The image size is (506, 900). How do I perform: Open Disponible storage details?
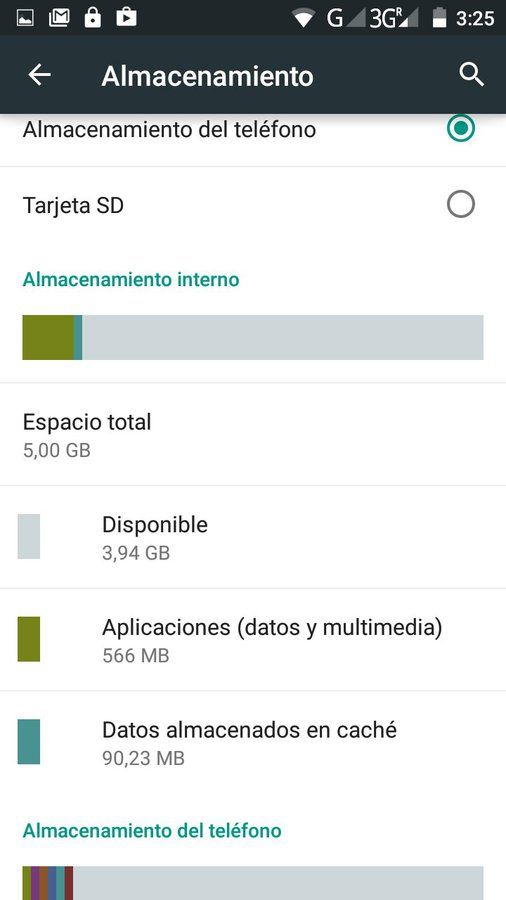(253, 537)
